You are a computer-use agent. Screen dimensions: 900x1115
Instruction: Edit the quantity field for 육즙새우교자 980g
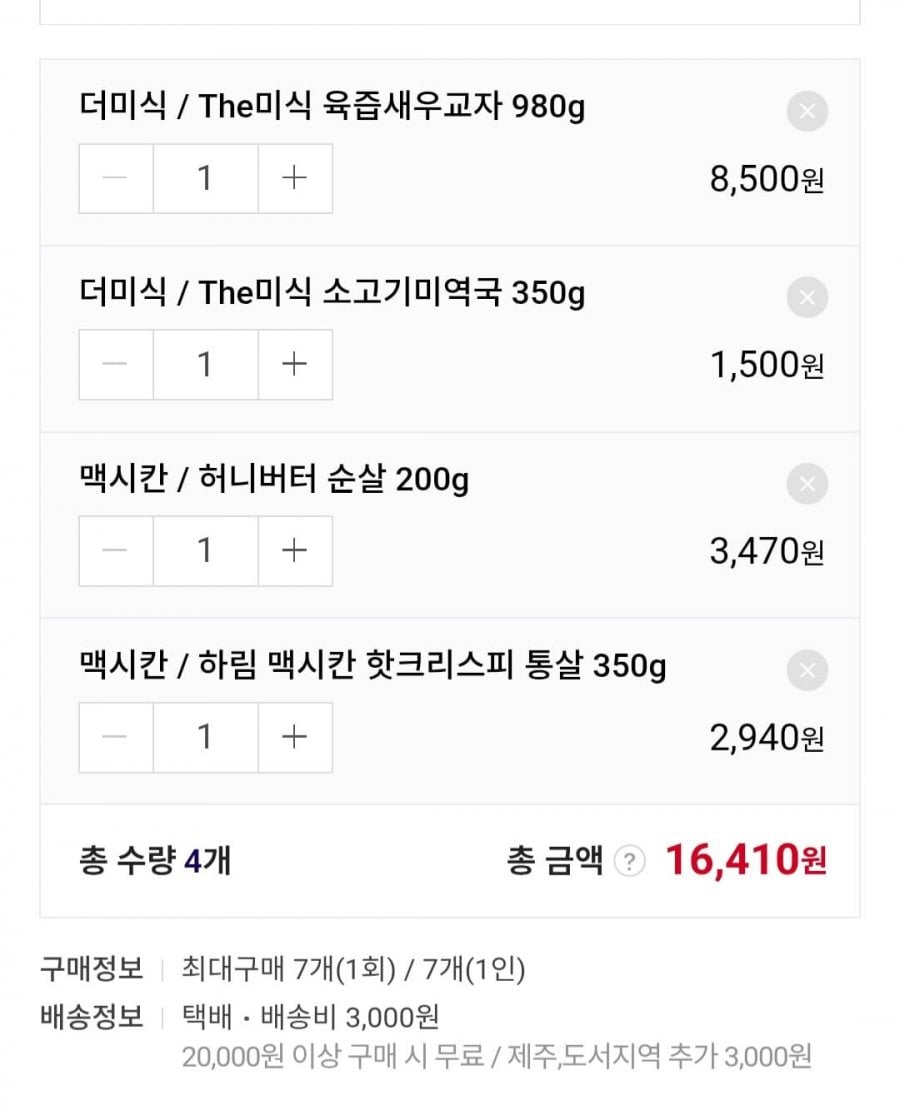tap(205, 178)
